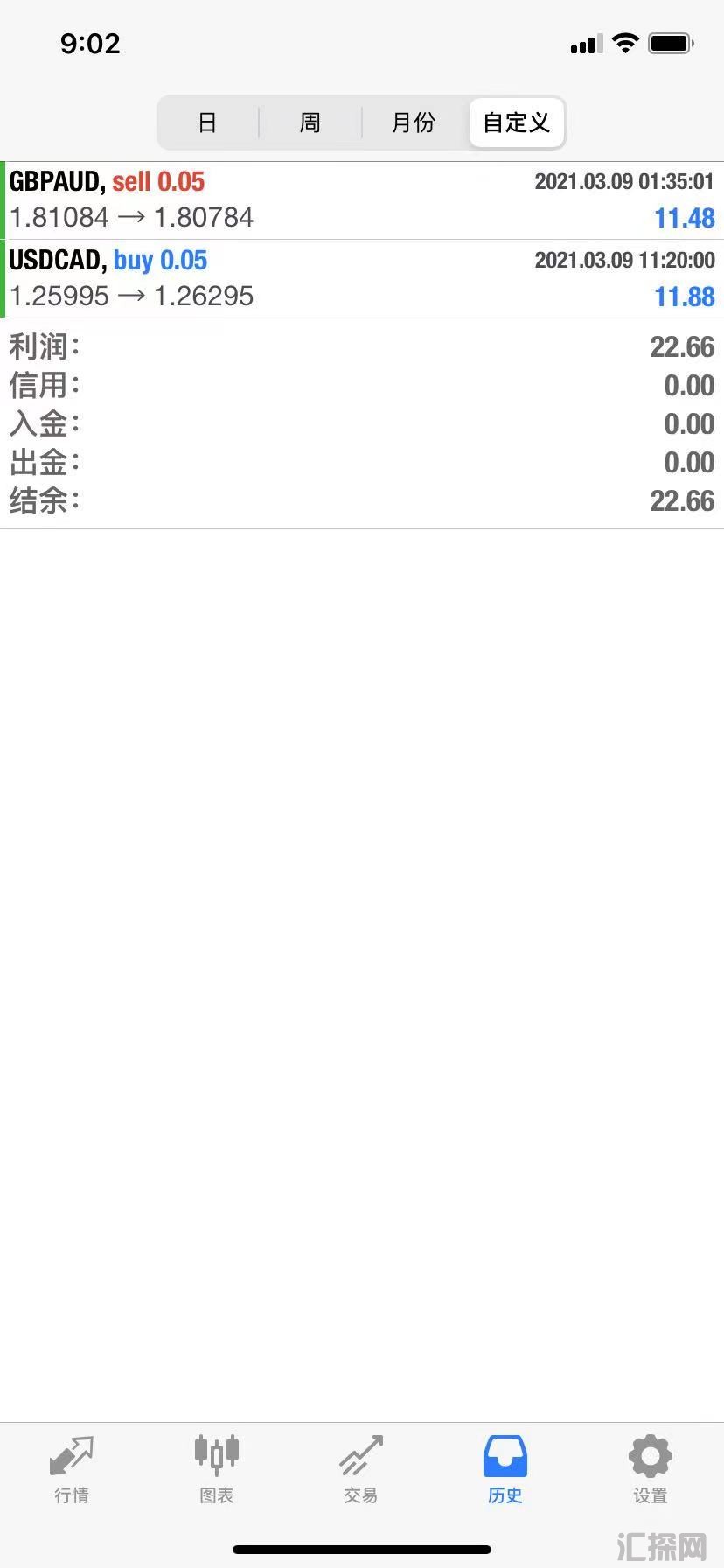Open the 图表 chart tab

pos(216,1470)
